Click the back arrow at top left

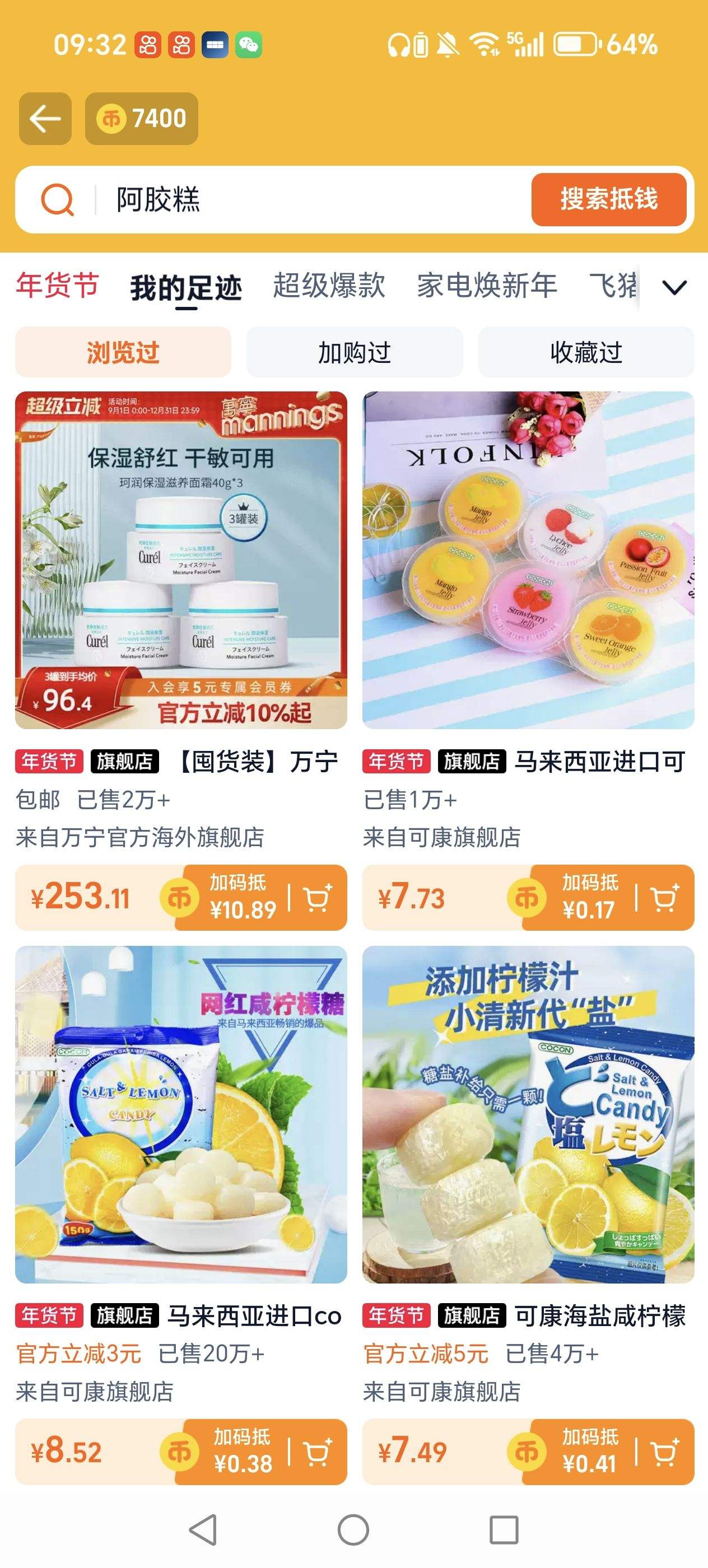[46, 118]
